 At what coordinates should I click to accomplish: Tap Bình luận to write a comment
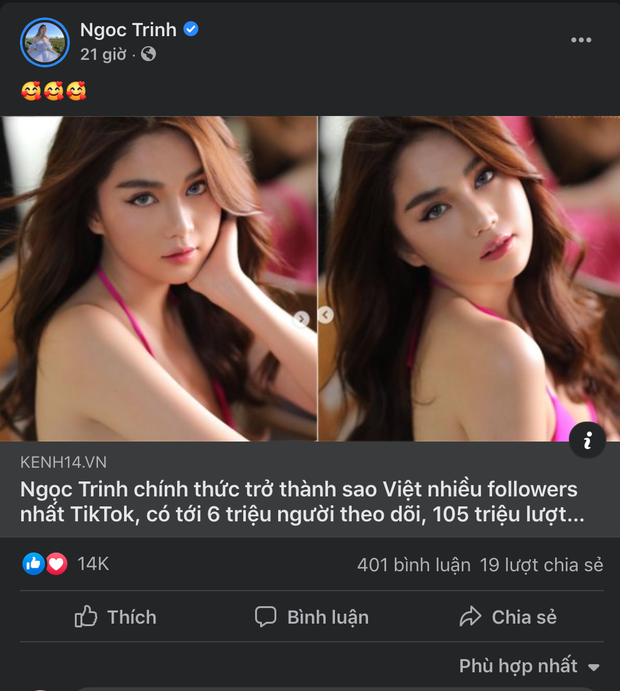pyautogui.click(x=311, y=617)
